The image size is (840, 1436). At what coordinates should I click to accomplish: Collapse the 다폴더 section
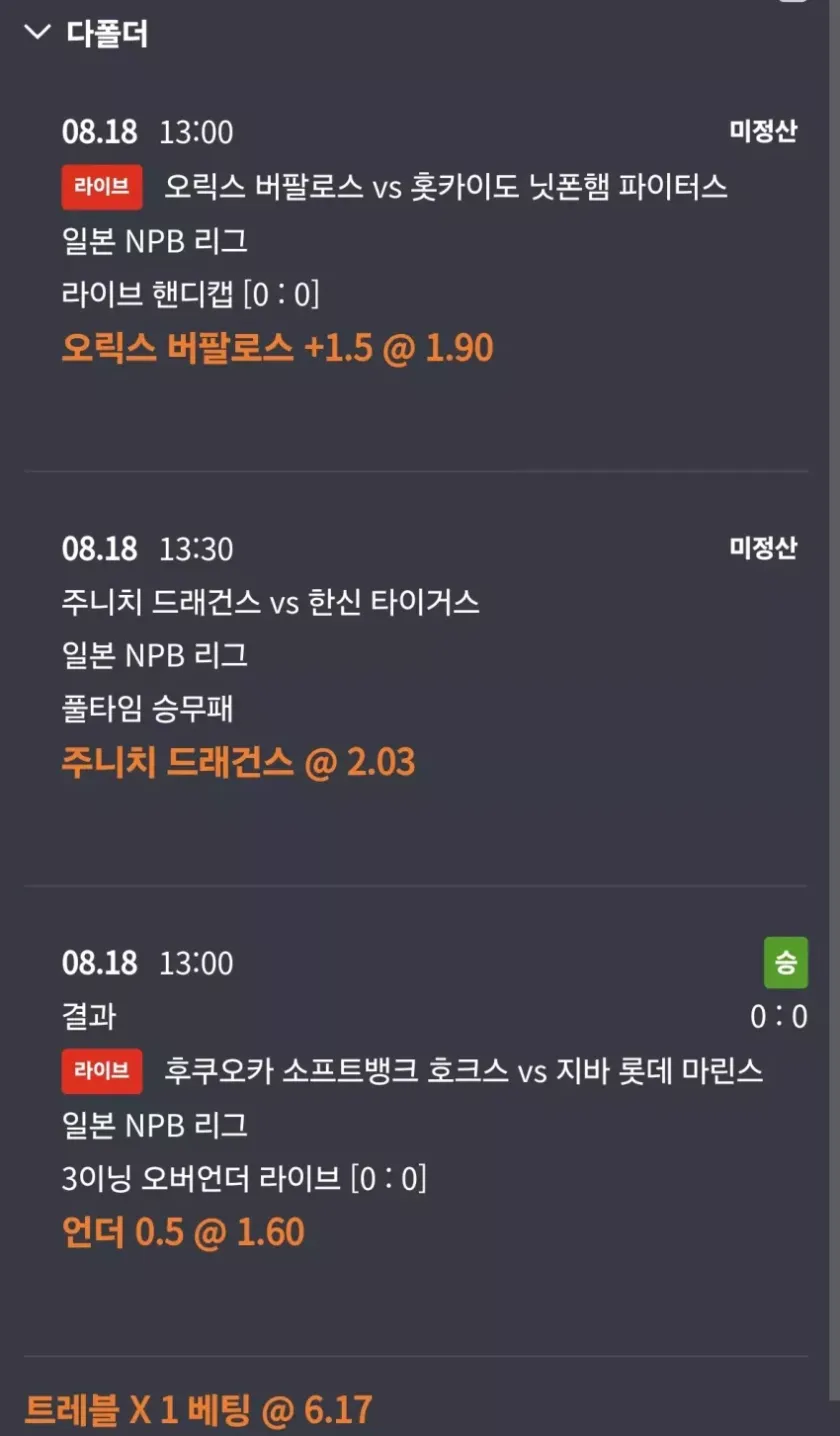(x=37, y=33)
